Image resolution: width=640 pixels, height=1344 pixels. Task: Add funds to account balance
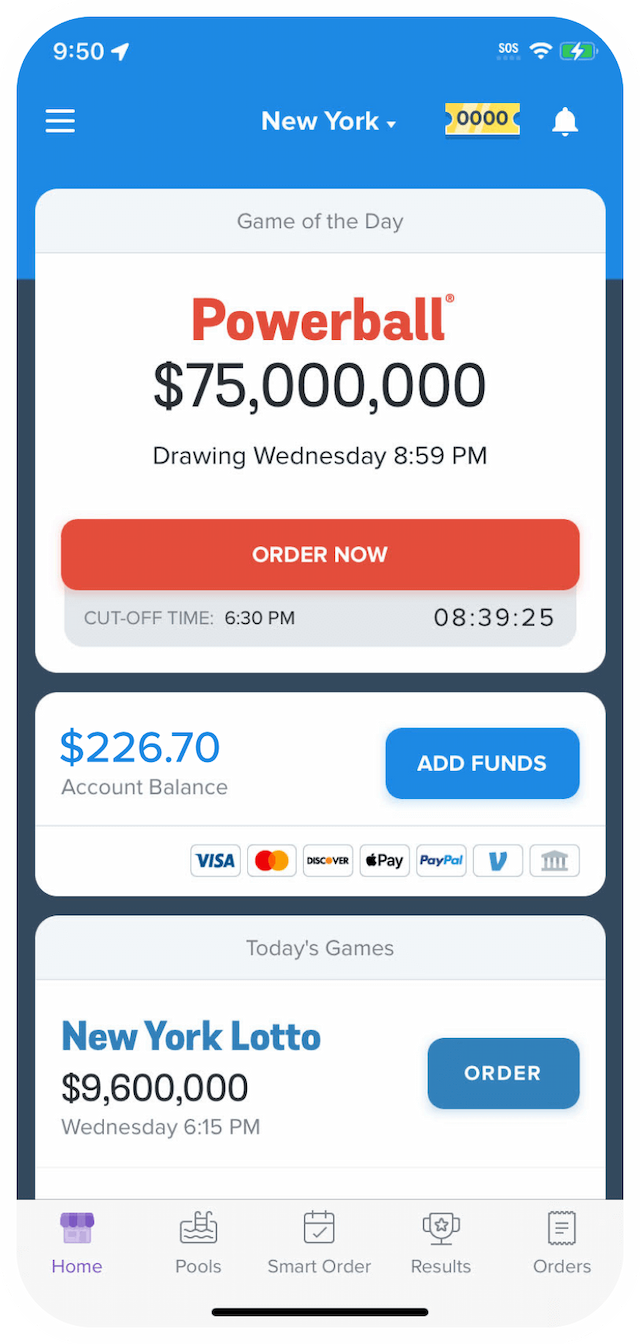[x=482, y=763]
